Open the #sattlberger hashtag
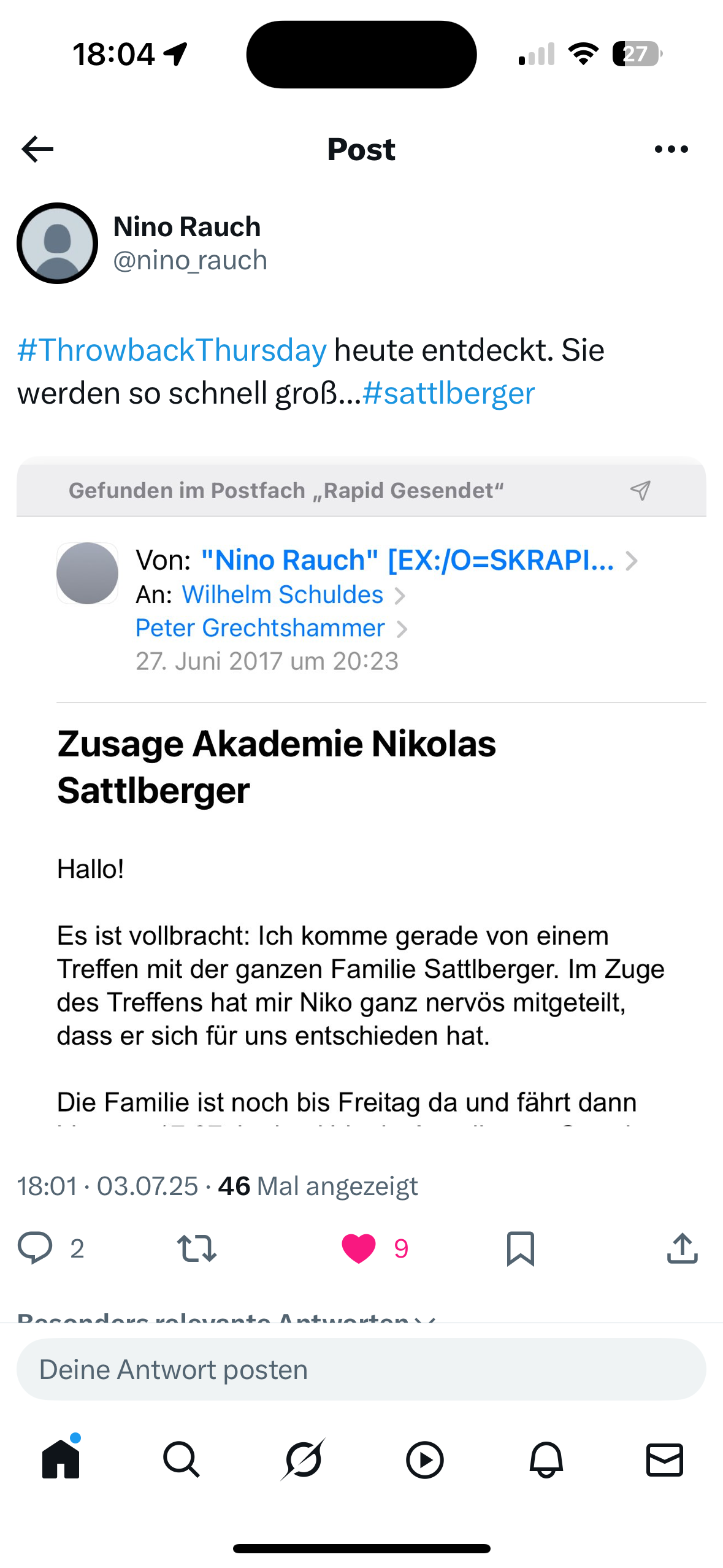Image resolution: width=723 pixels, height=1568 pixels. (x=448, y=393)
